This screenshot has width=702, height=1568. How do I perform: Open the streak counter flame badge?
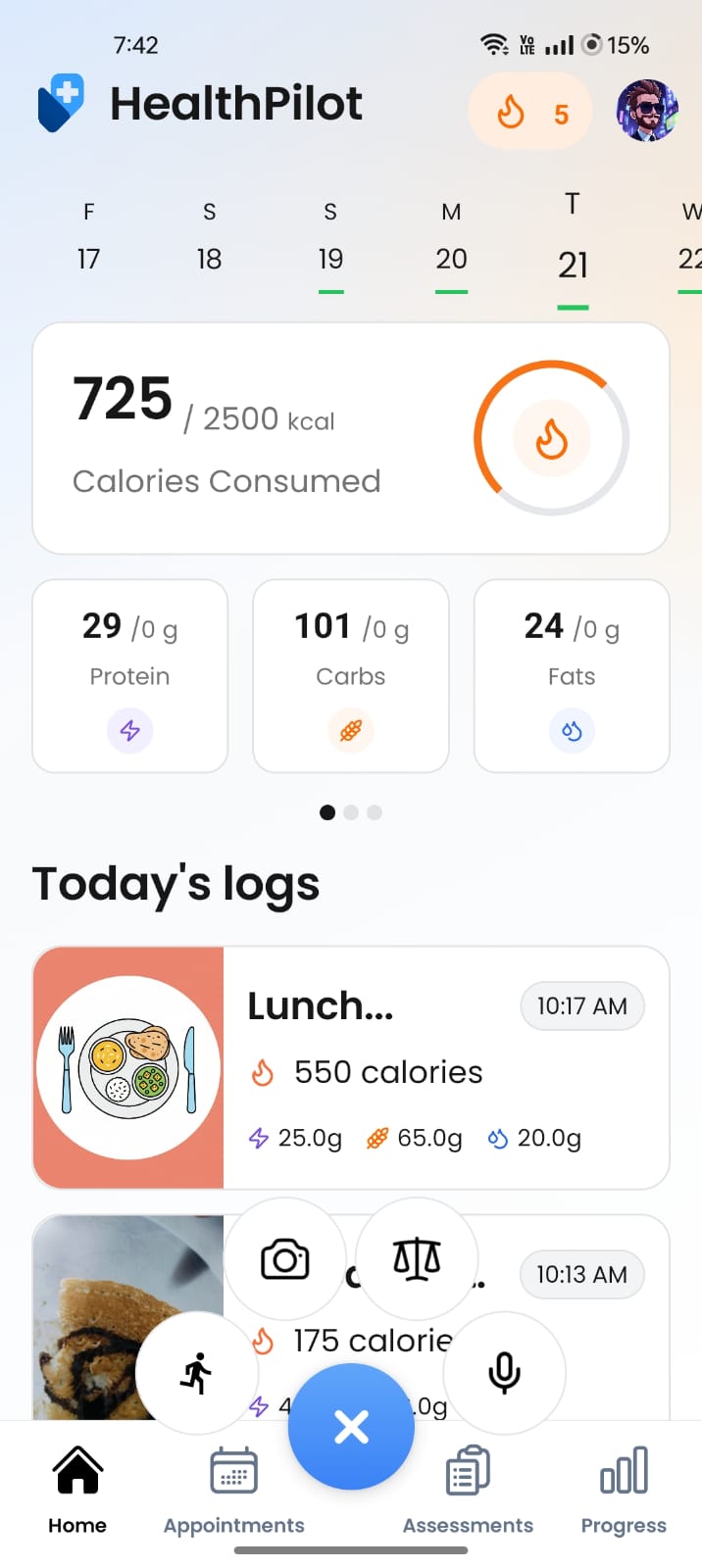pos(530,113)
